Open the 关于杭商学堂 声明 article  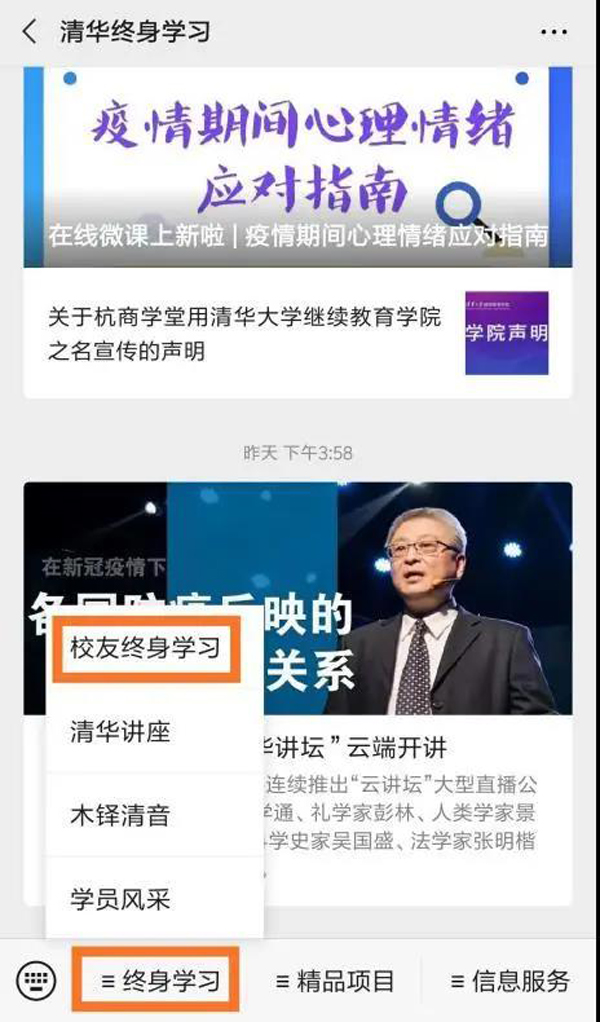(x=245, y=335)
